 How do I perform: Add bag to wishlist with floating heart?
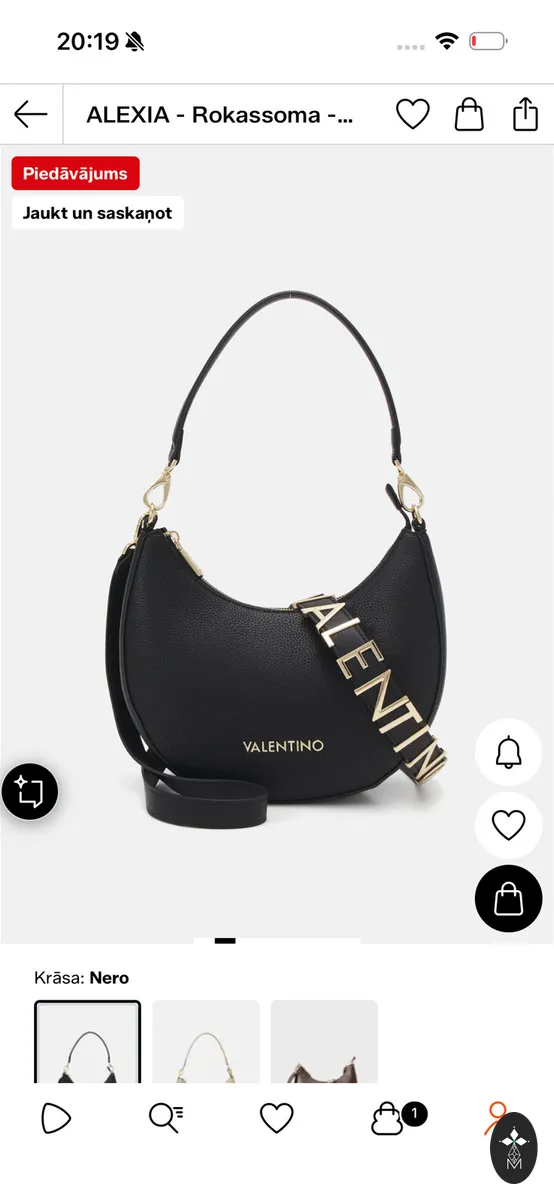[508, 825]
